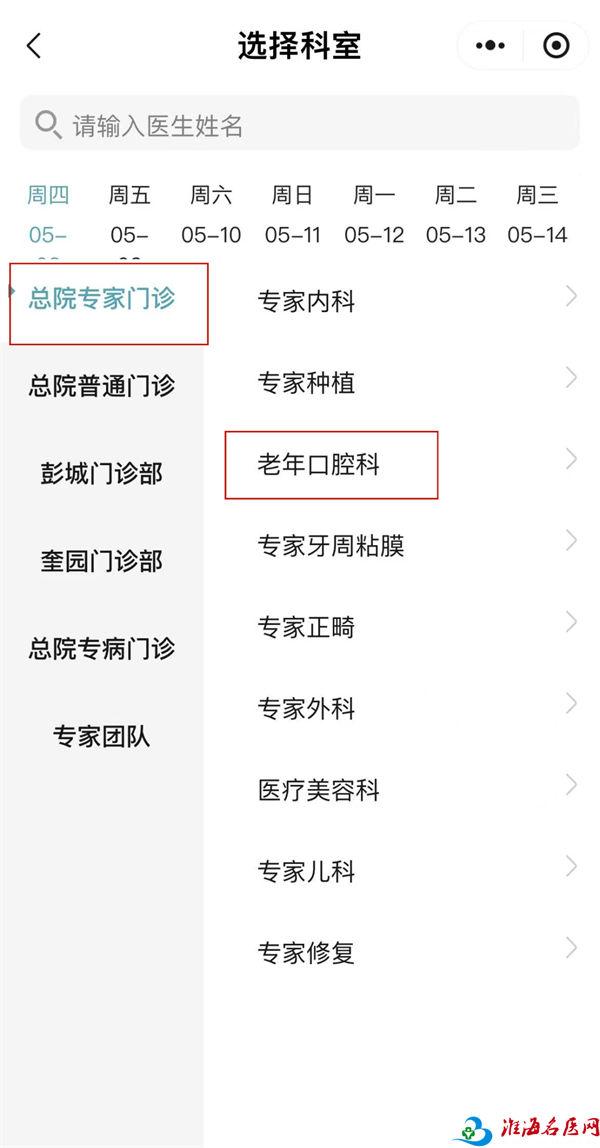Open the 专家内科 department

402,301
